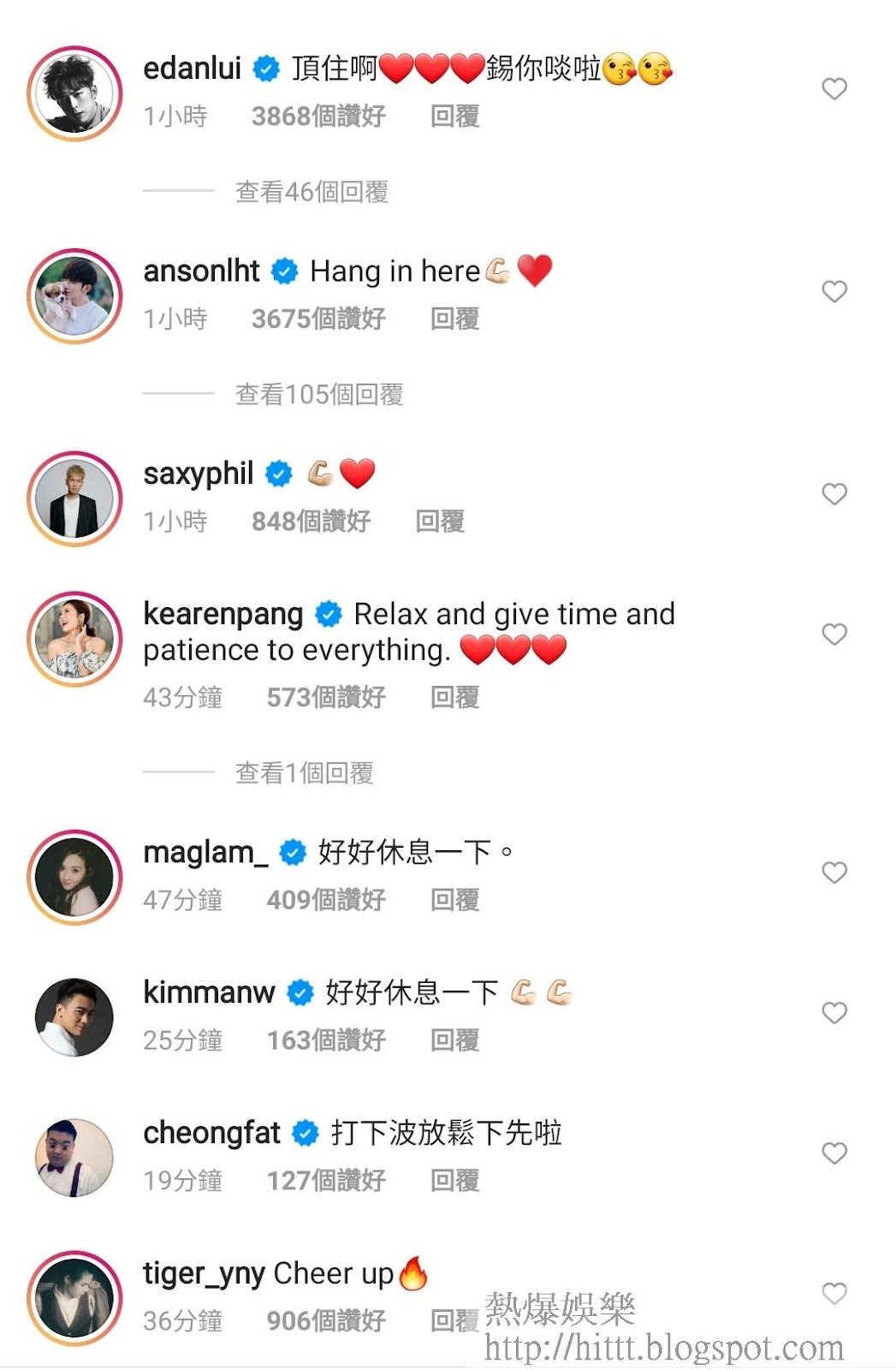Open kimmanw's profile avatar

click(74, 1017)
